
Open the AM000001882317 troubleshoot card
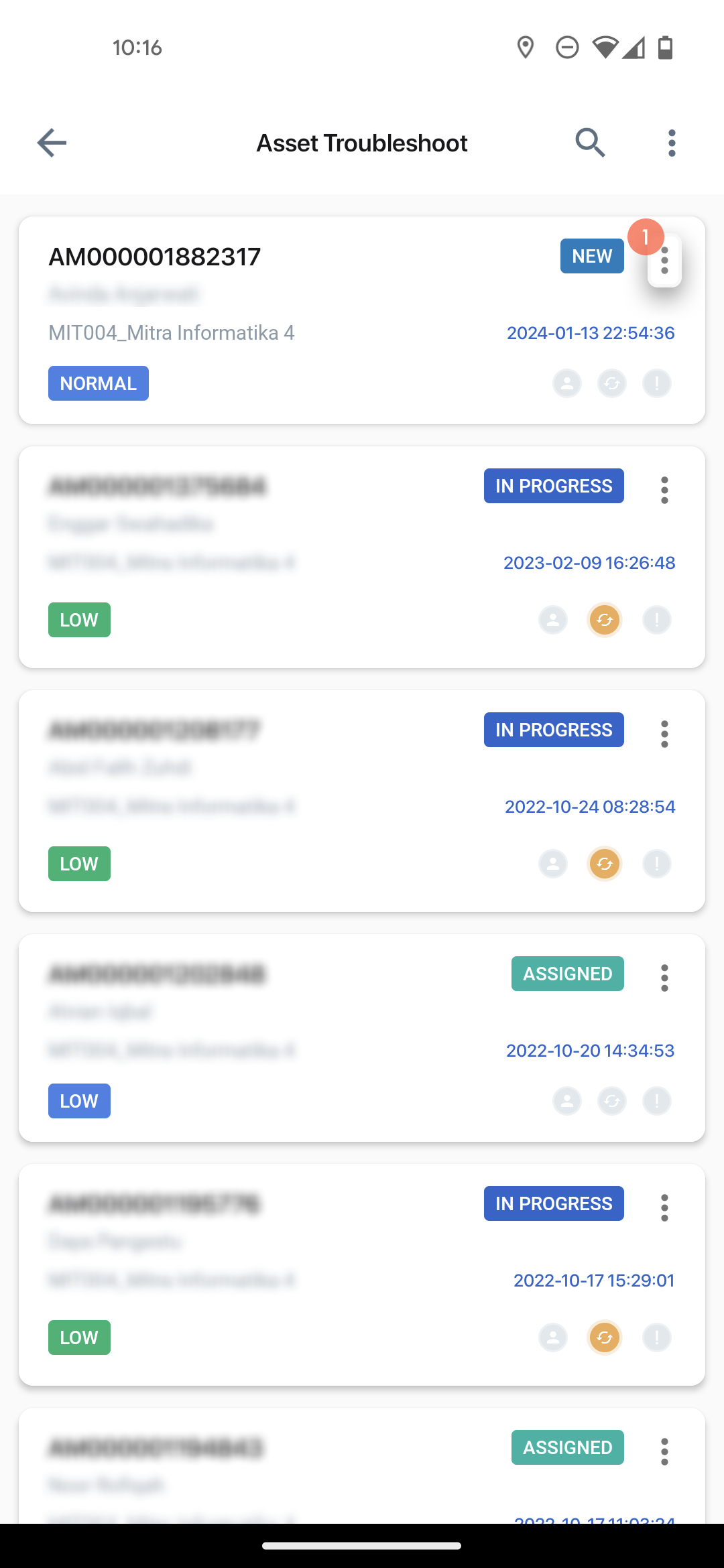click(x=362, y=320)
